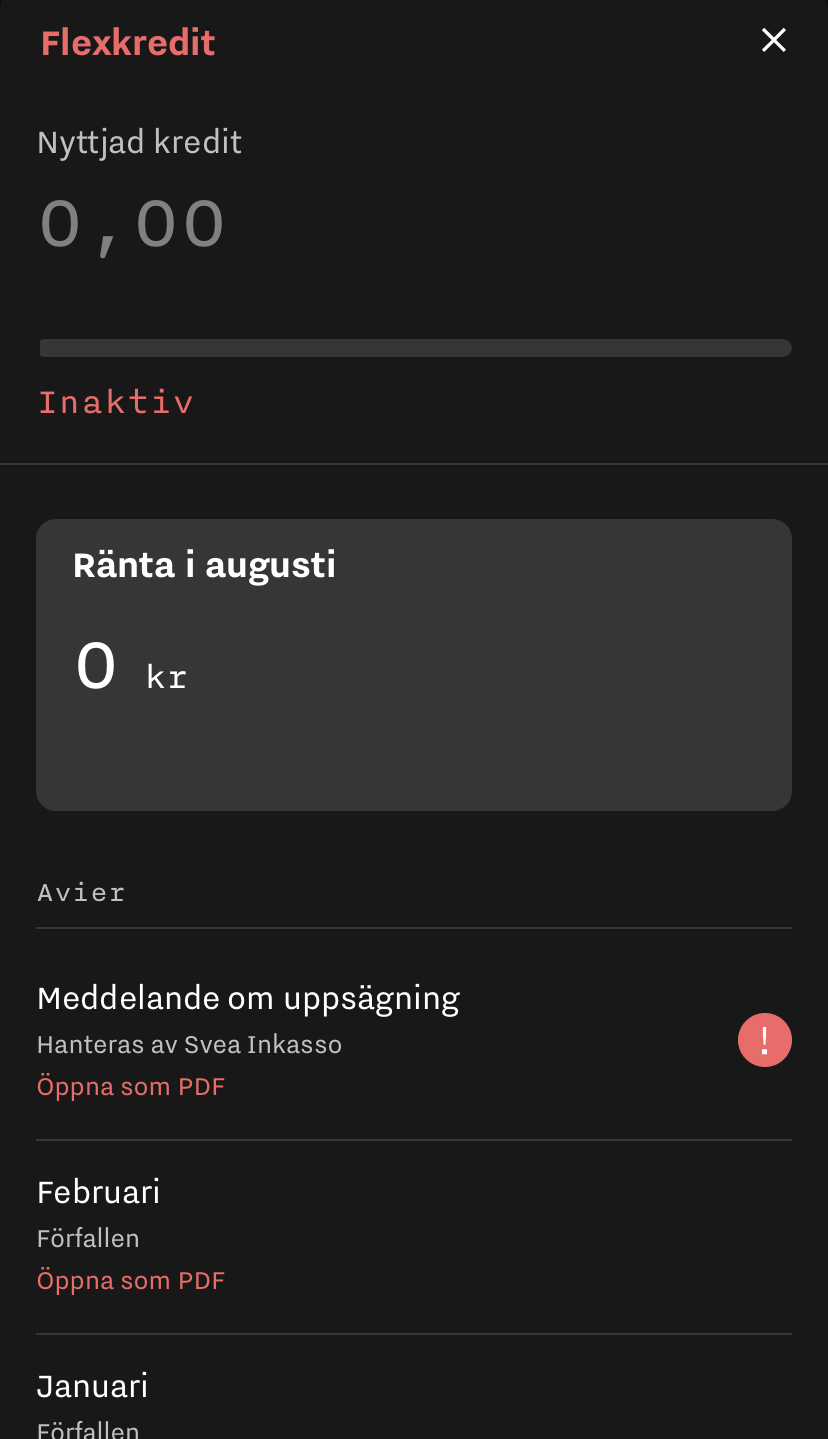The width and height of the screenshot is (828, 1439).
Task: Open the Ränta i augusti card
Action: [x=414, y=664]
